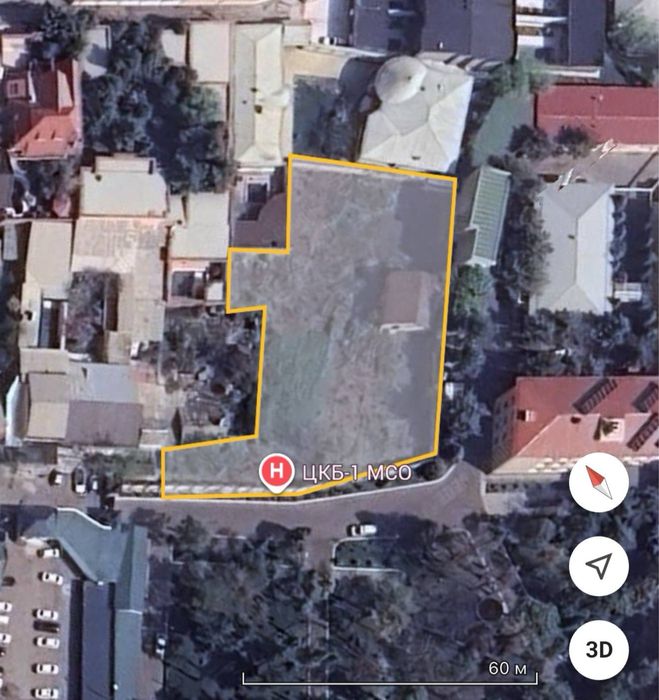Tap the compass to reset map orientation
659x700 pixels.
click(598, 485)
